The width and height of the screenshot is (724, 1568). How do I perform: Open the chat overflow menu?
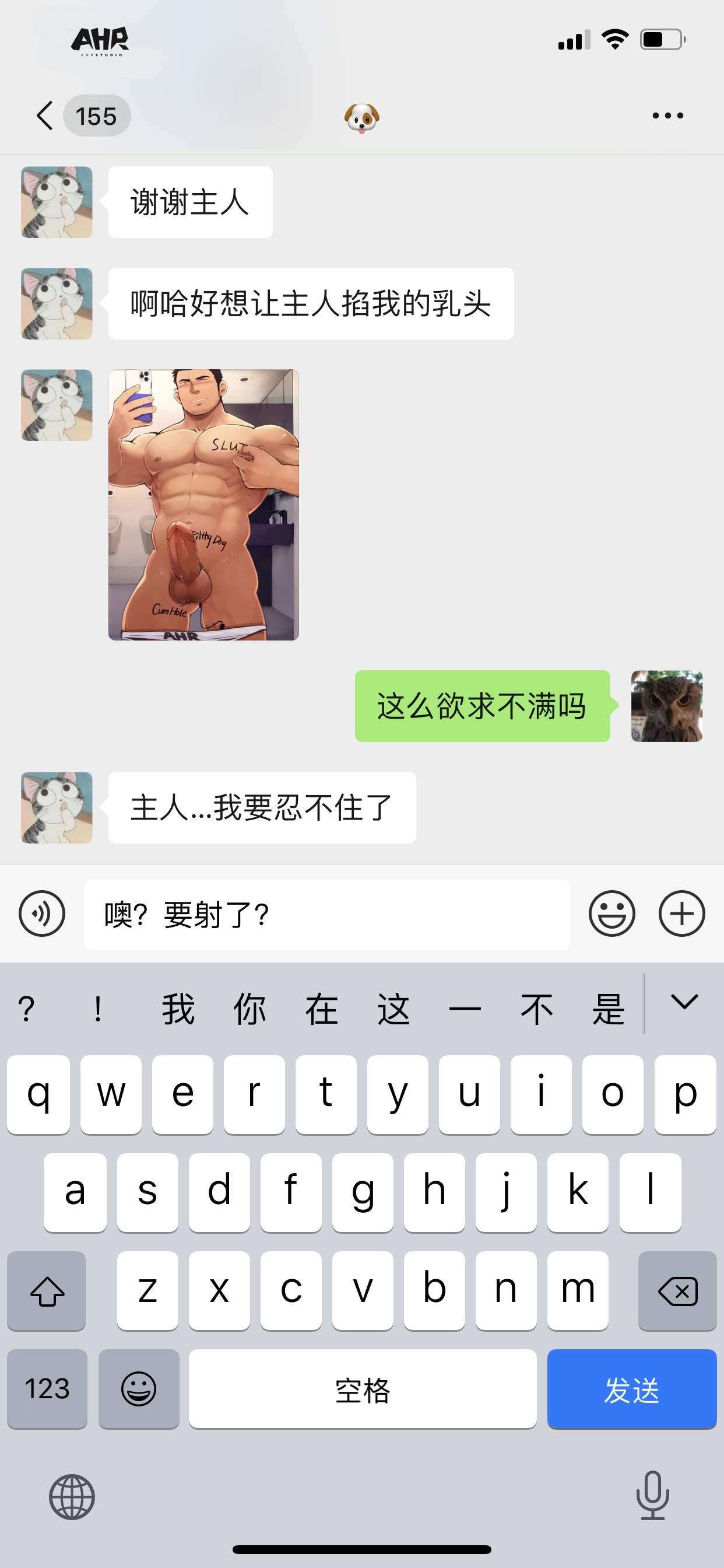(667, 116)
